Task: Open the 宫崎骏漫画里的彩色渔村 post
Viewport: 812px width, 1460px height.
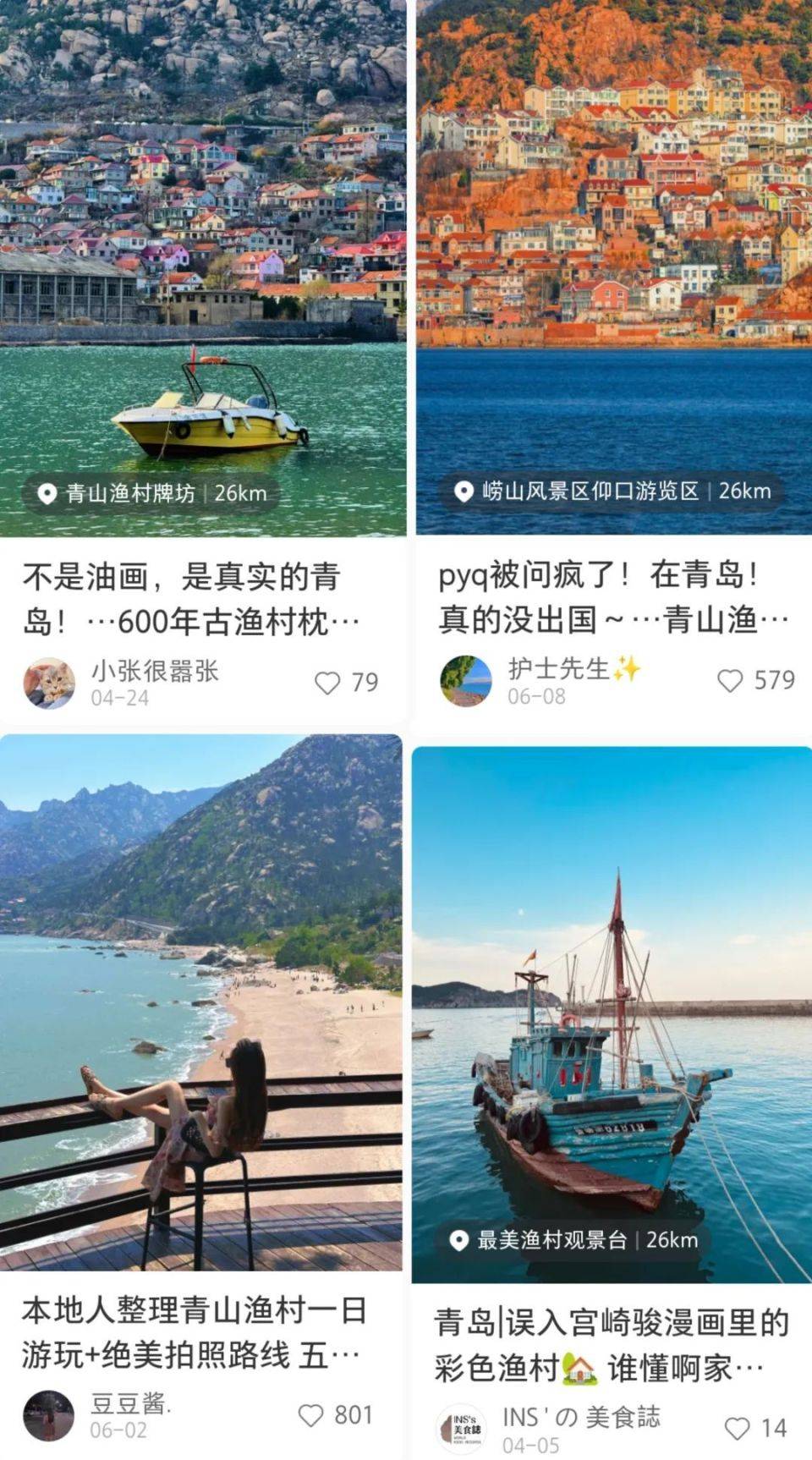Action: [611, 1344]
